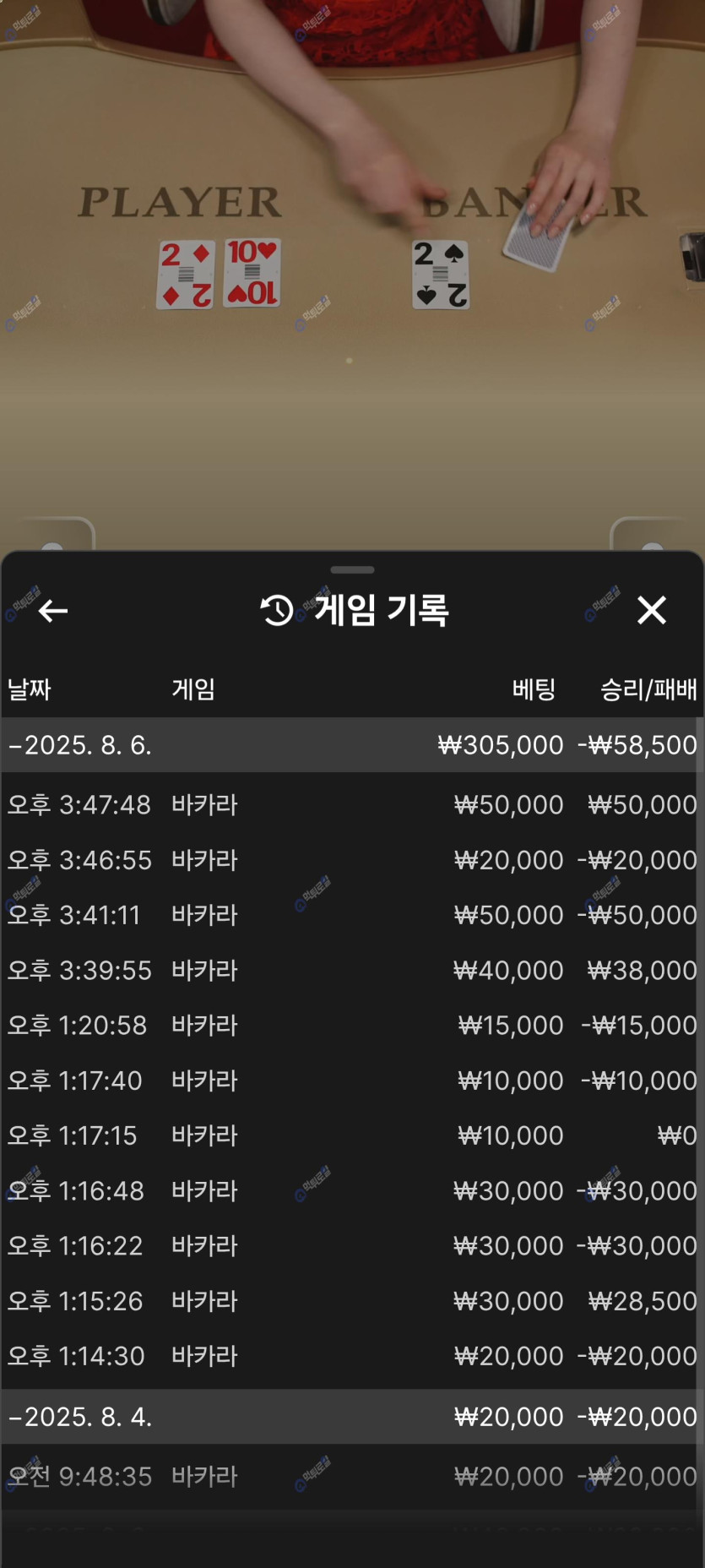Open the 오후 3:47:48 바카라 record
Screen dimensions: 705x1568
[350, 805]
